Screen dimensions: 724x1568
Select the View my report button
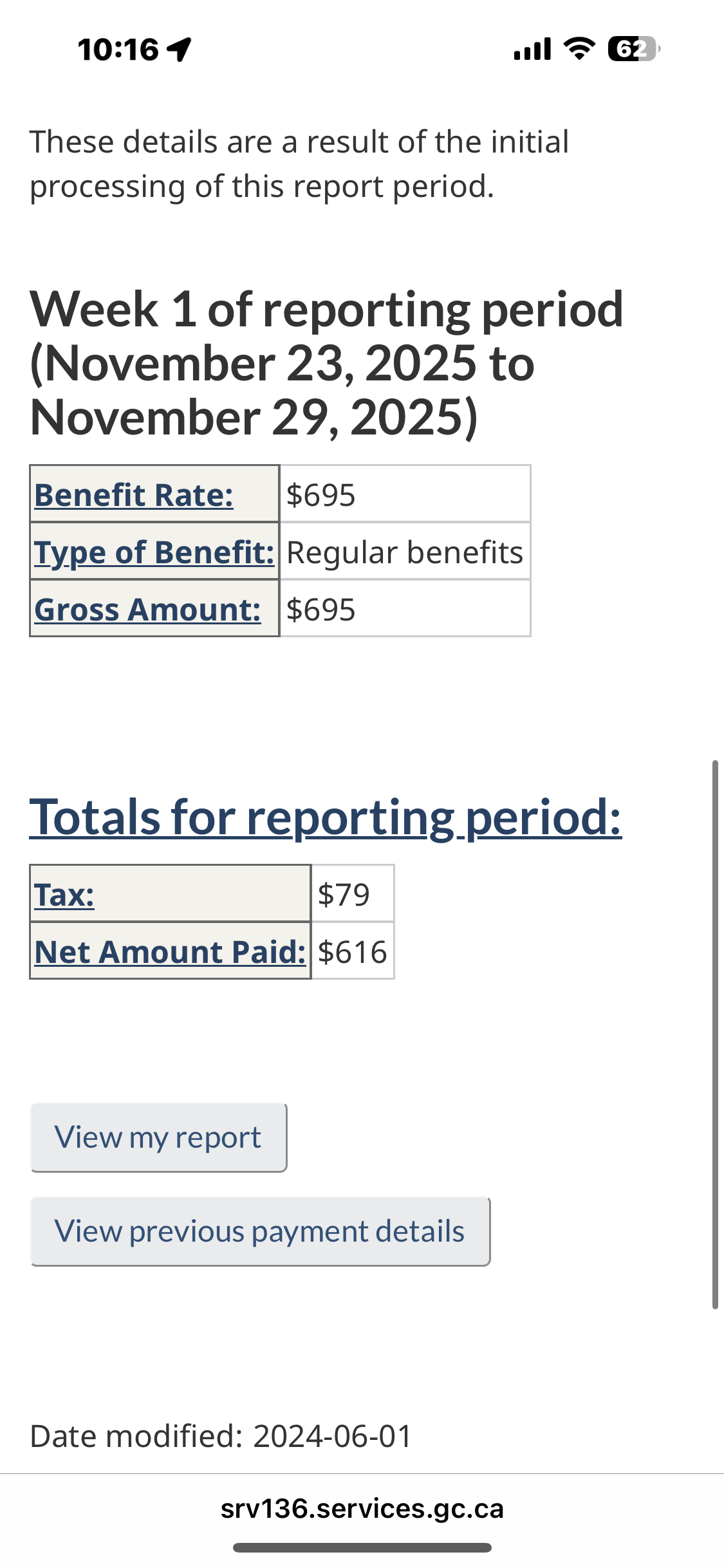pyautogui.click(x=158, y=1137)
